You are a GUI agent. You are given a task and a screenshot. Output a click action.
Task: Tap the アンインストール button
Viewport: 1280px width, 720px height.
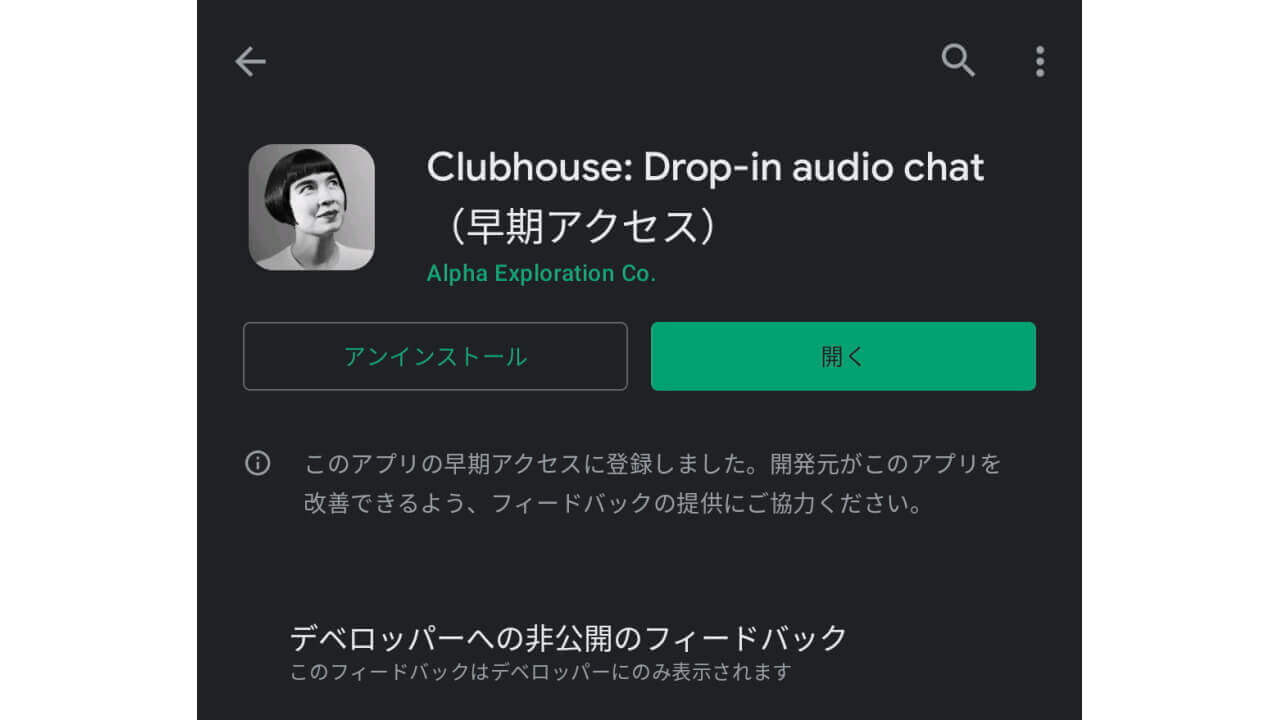click(435, 356)
